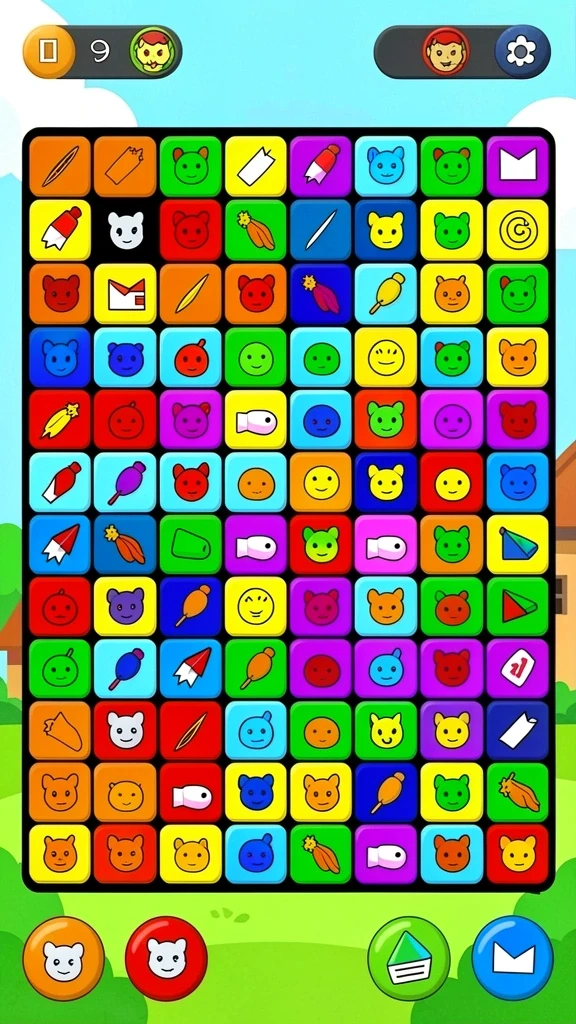
Task: Open the green player avatar
Action: (154, 51)
